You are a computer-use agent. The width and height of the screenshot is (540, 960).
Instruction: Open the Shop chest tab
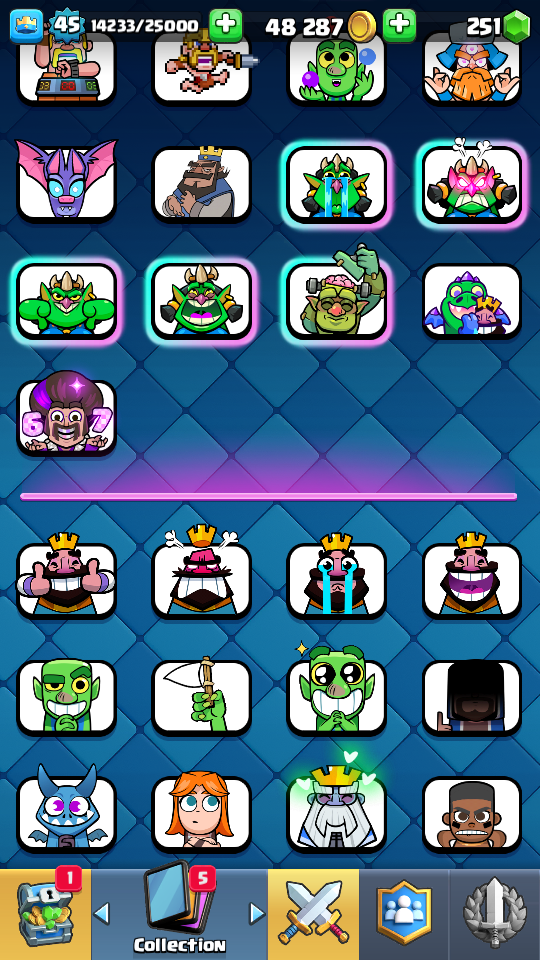coord(45,914)
